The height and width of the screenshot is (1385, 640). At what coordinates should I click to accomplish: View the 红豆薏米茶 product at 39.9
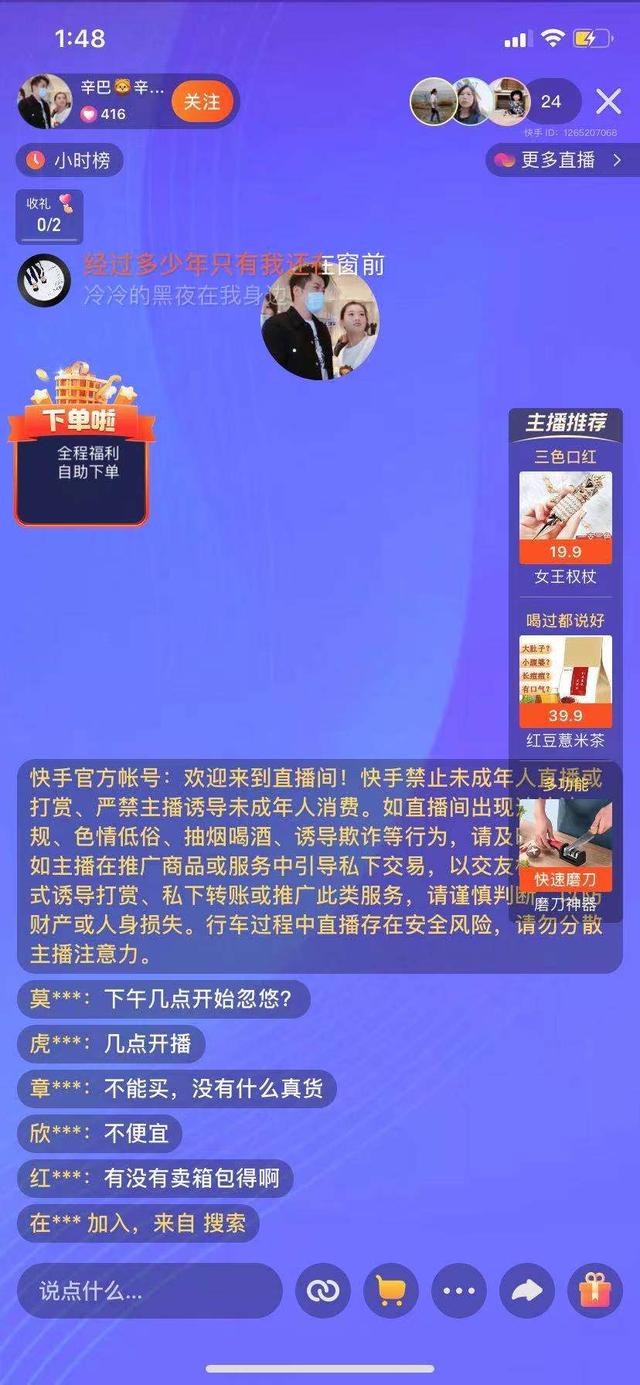(x=565, y=682)
